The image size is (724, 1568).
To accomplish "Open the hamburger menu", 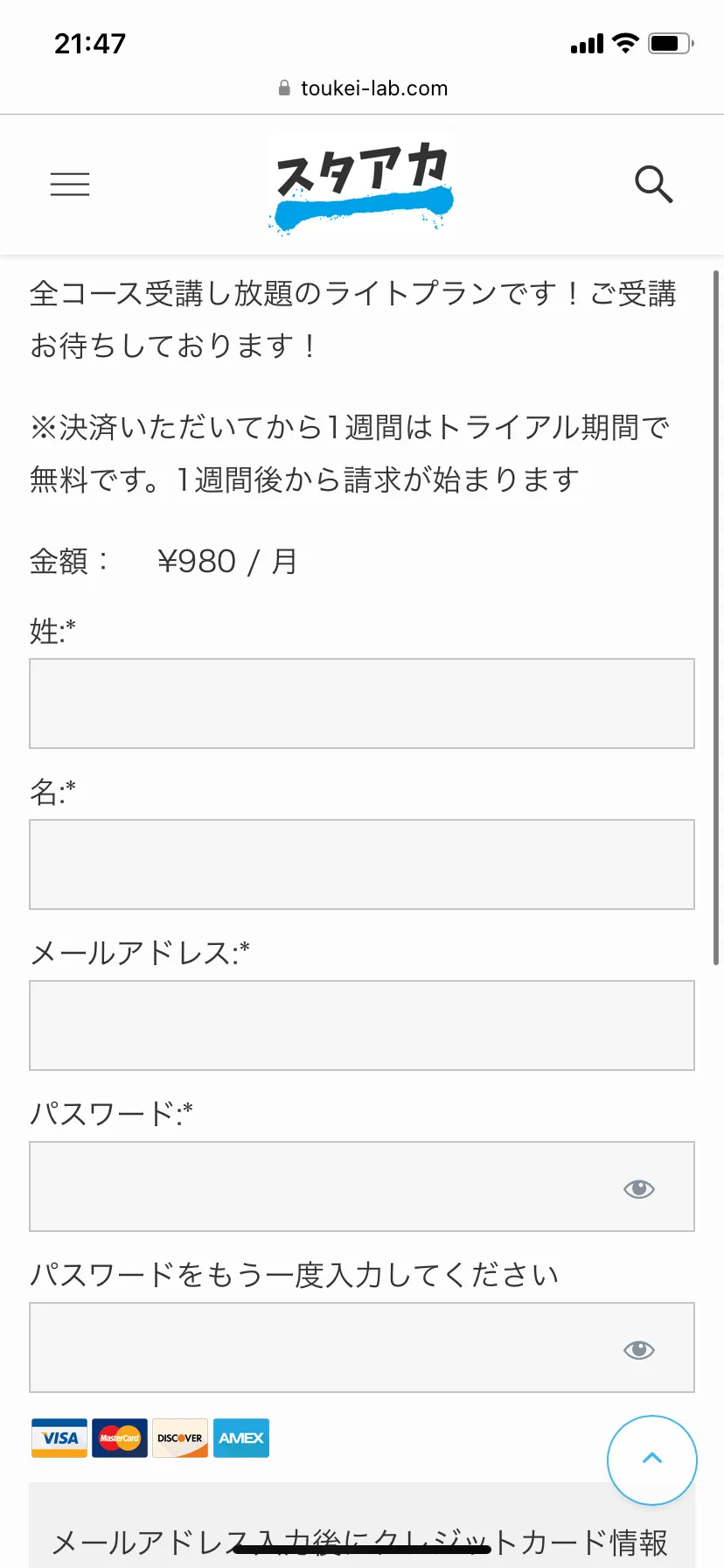I will tap(70, 185).
